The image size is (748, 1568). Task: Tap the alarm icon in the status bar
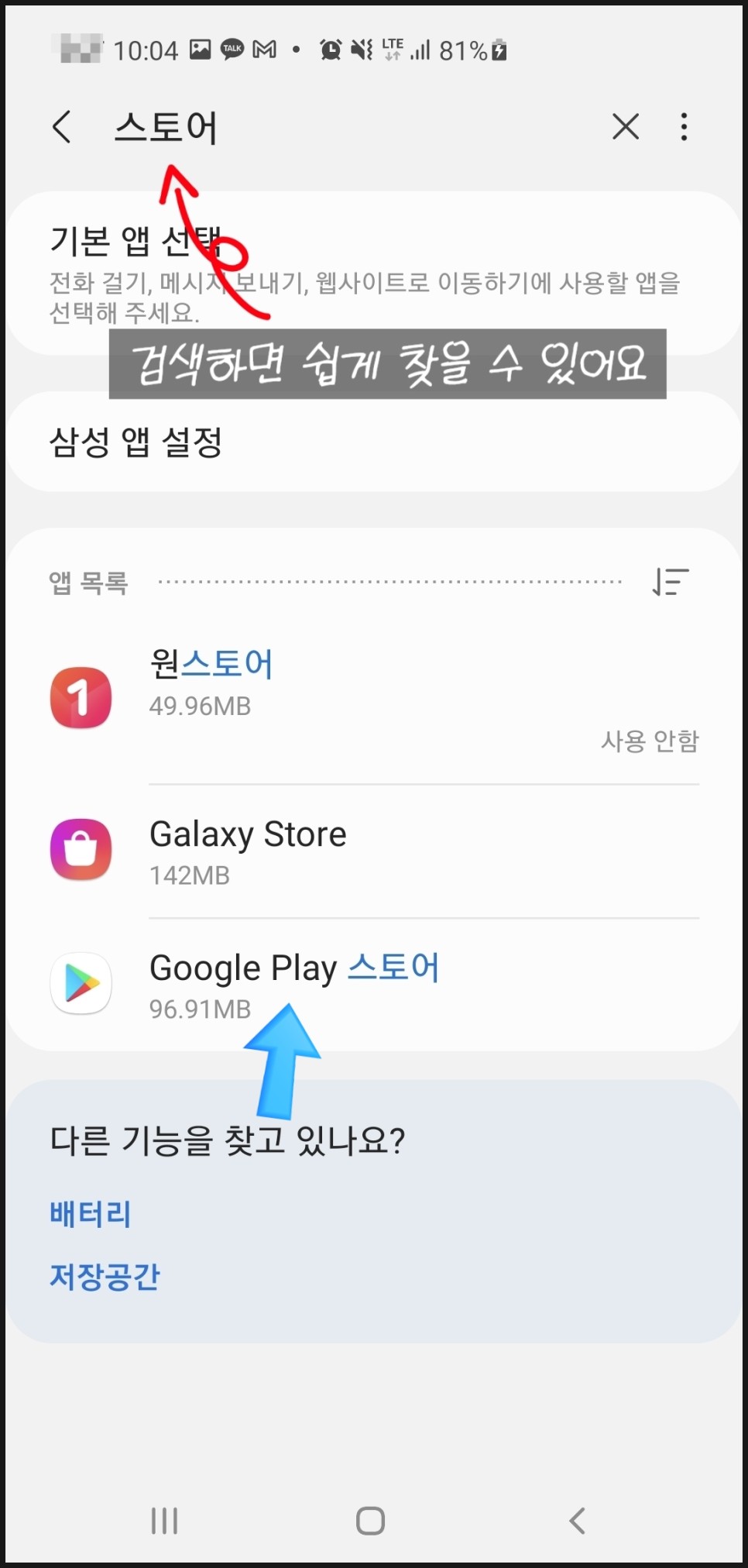(328, 49)
